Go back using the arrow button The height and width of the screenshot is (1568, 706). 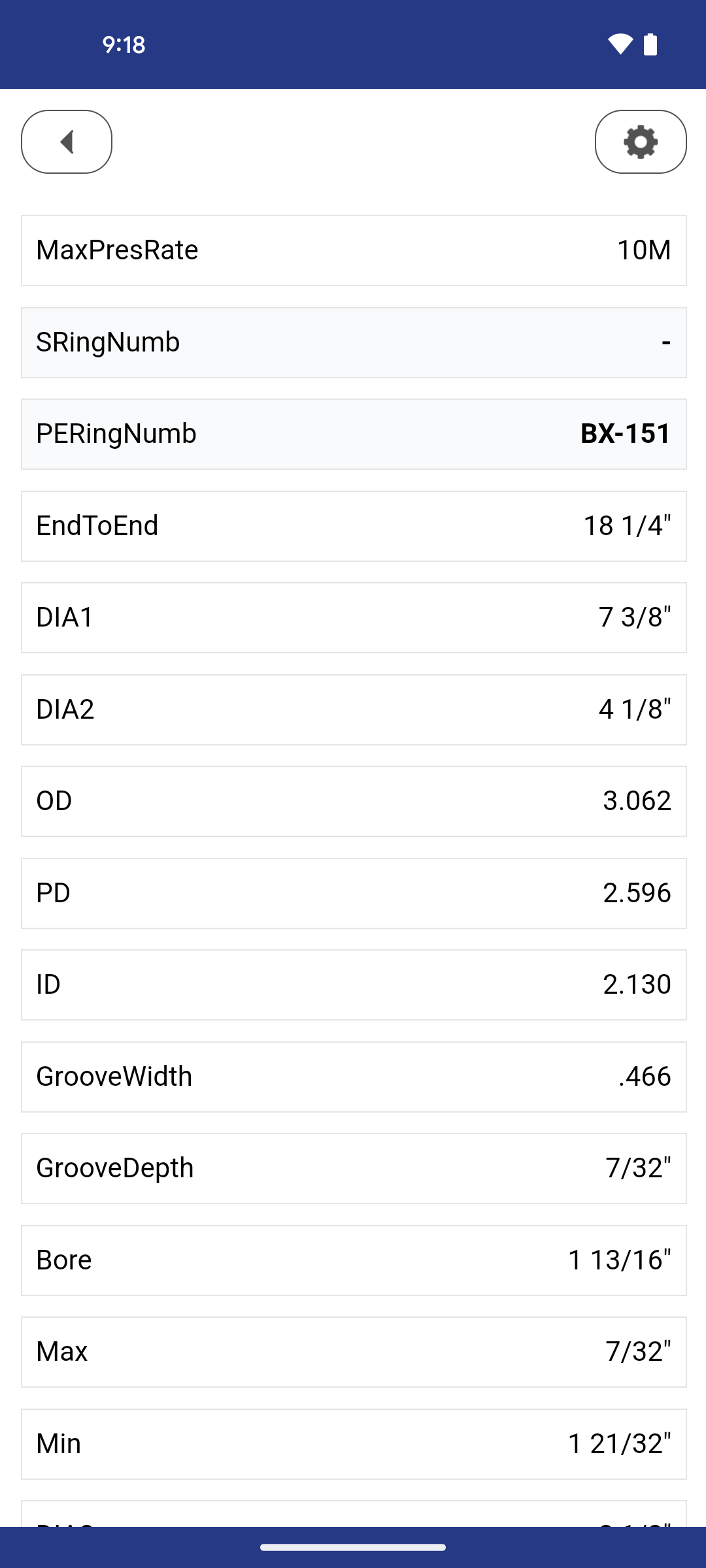tap(67, 142)
